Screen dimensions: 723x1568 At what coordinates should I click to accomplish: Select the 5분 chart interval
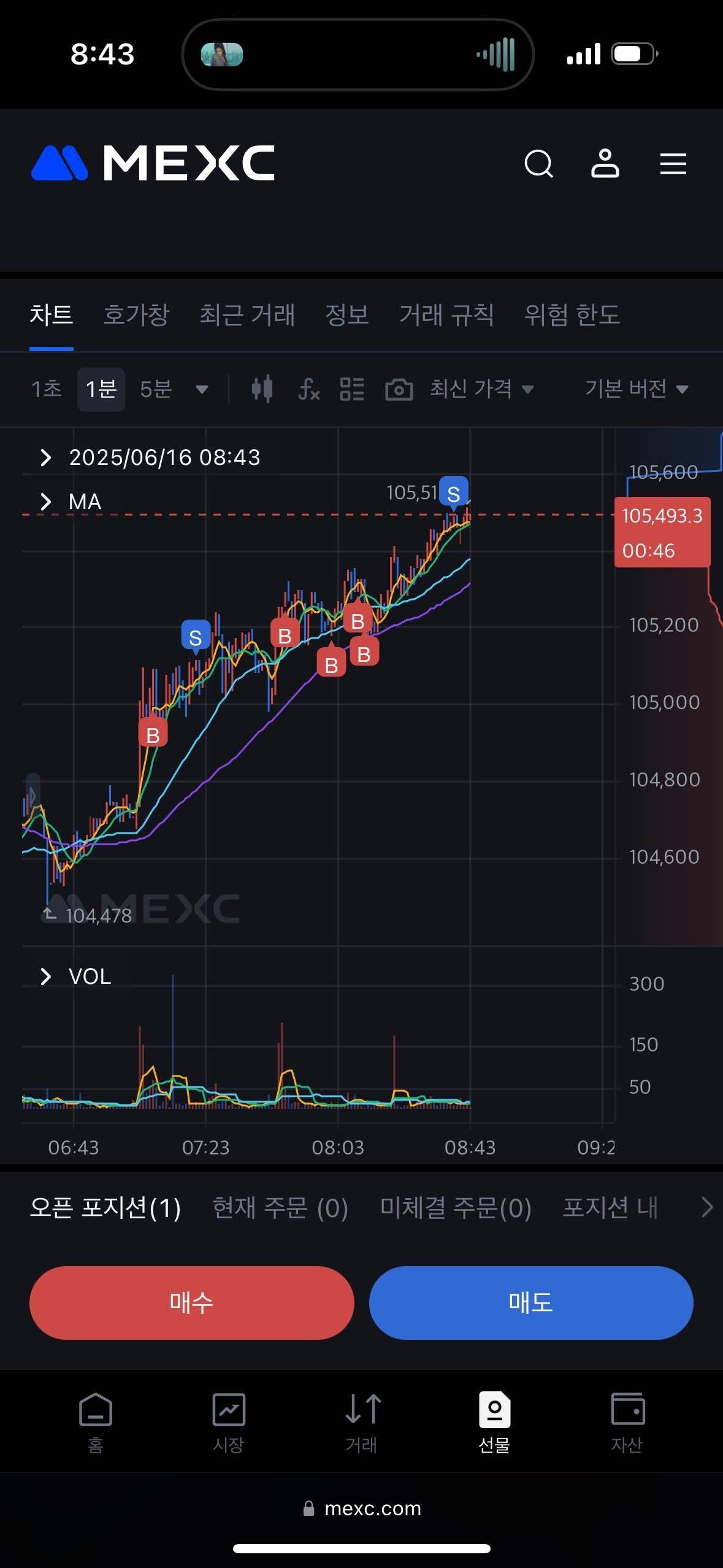(156, 389)
